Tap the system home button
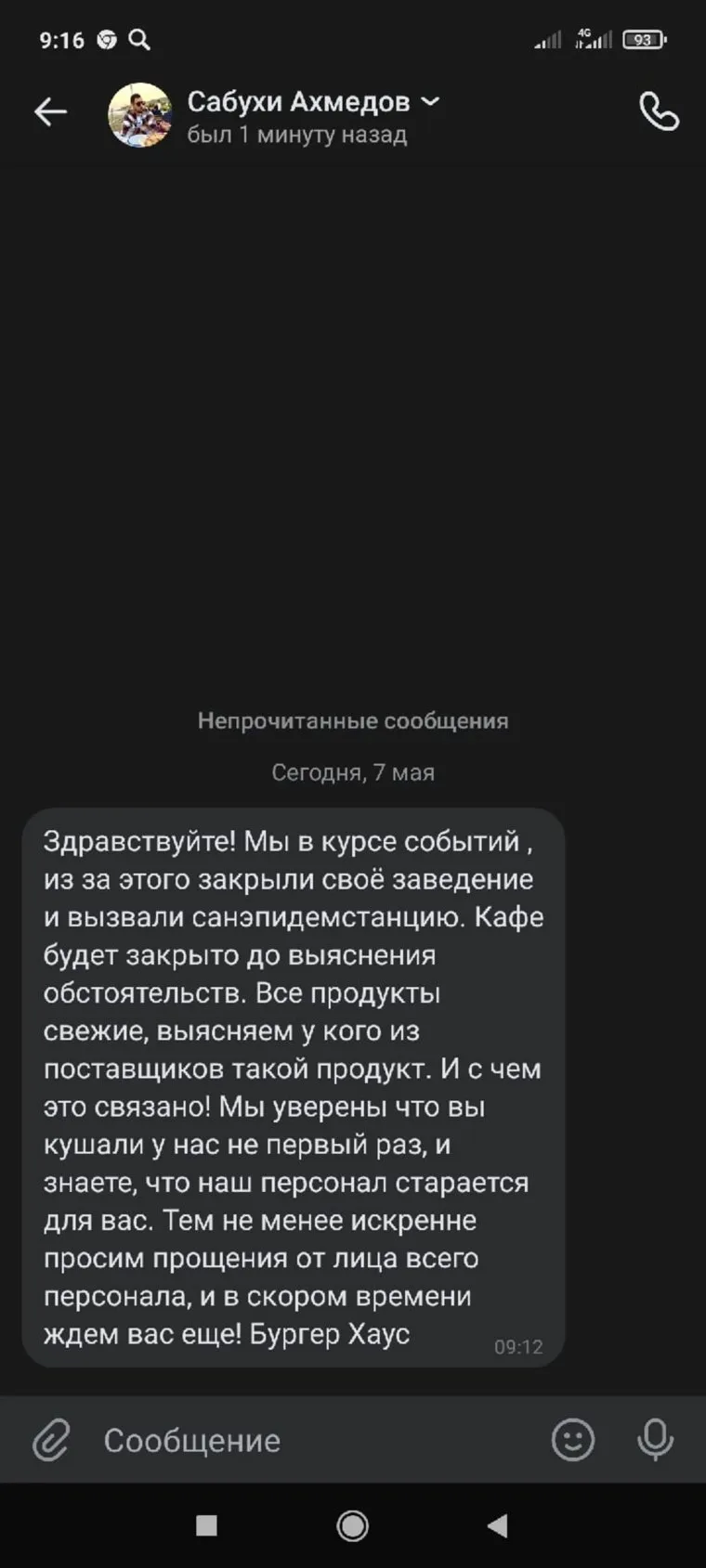 tap(353, 1525)
